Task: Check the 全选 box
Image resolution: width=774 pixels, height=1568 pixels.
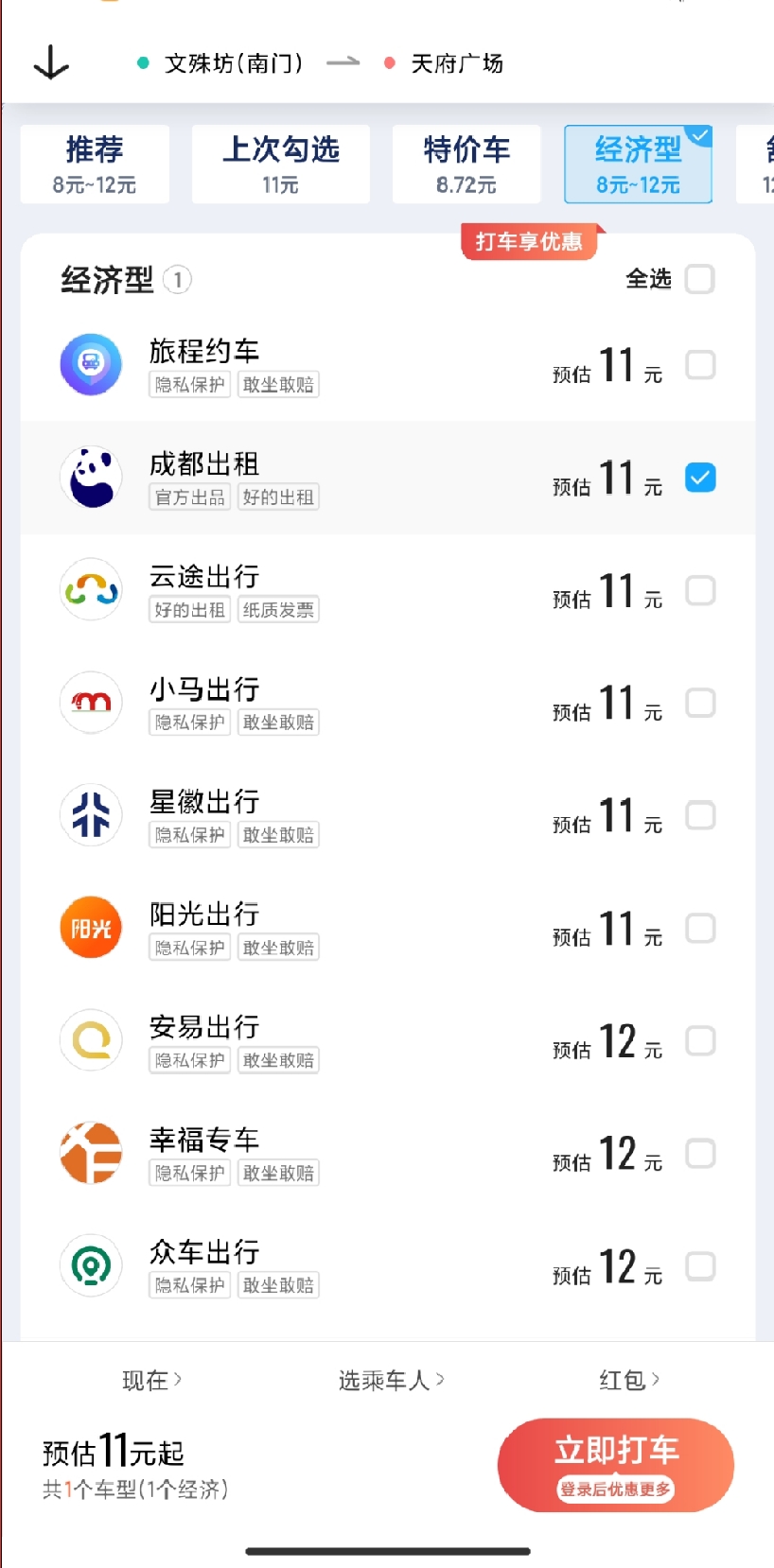Action: point(699,279)
